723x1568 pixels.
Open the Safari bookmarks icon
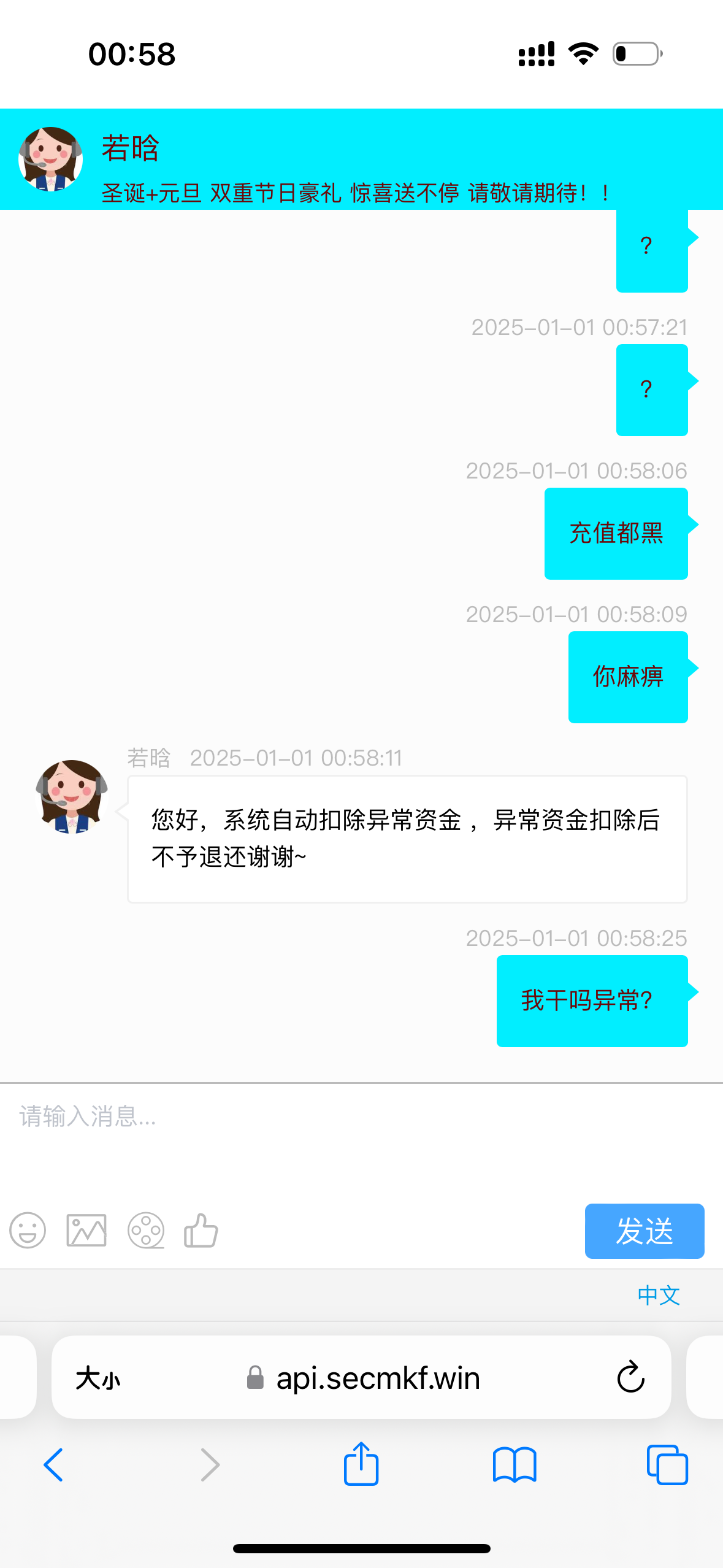click(x=516, y=1464)
